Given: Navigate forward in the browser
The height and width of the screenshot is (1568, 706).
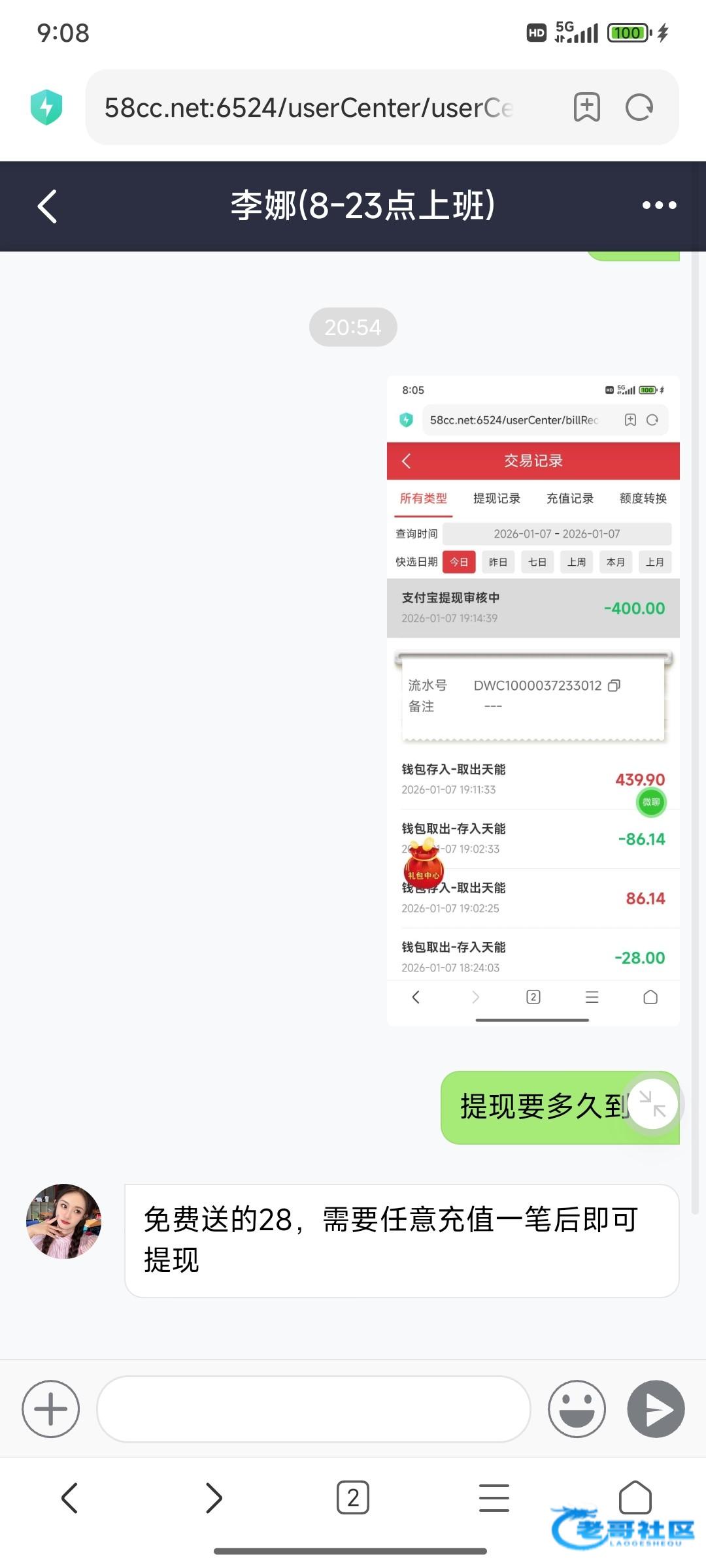Looking at the screenshot, I should [214, 1497].
